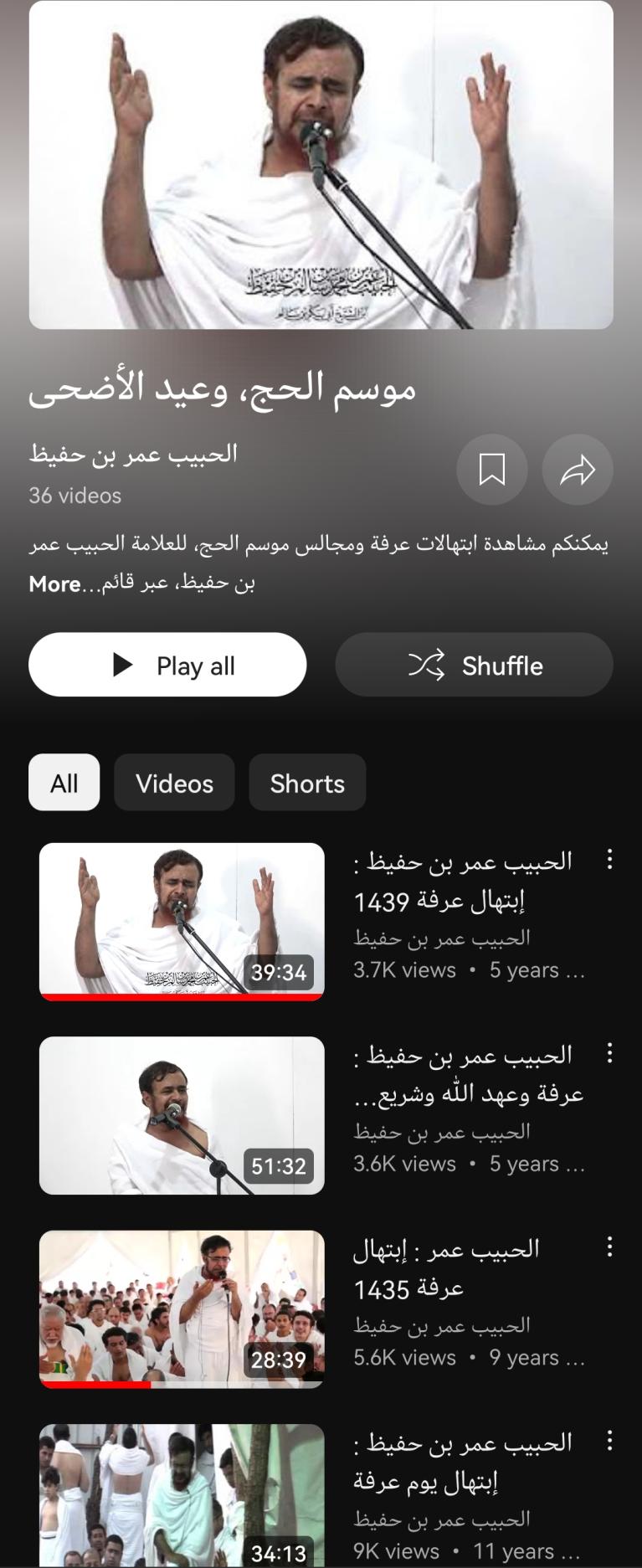The height and width of the screenshot is (1568, 642).
Task: Open the 34:13 video إبتهال يوم عرفة
Action: [x=182, y=1494]
